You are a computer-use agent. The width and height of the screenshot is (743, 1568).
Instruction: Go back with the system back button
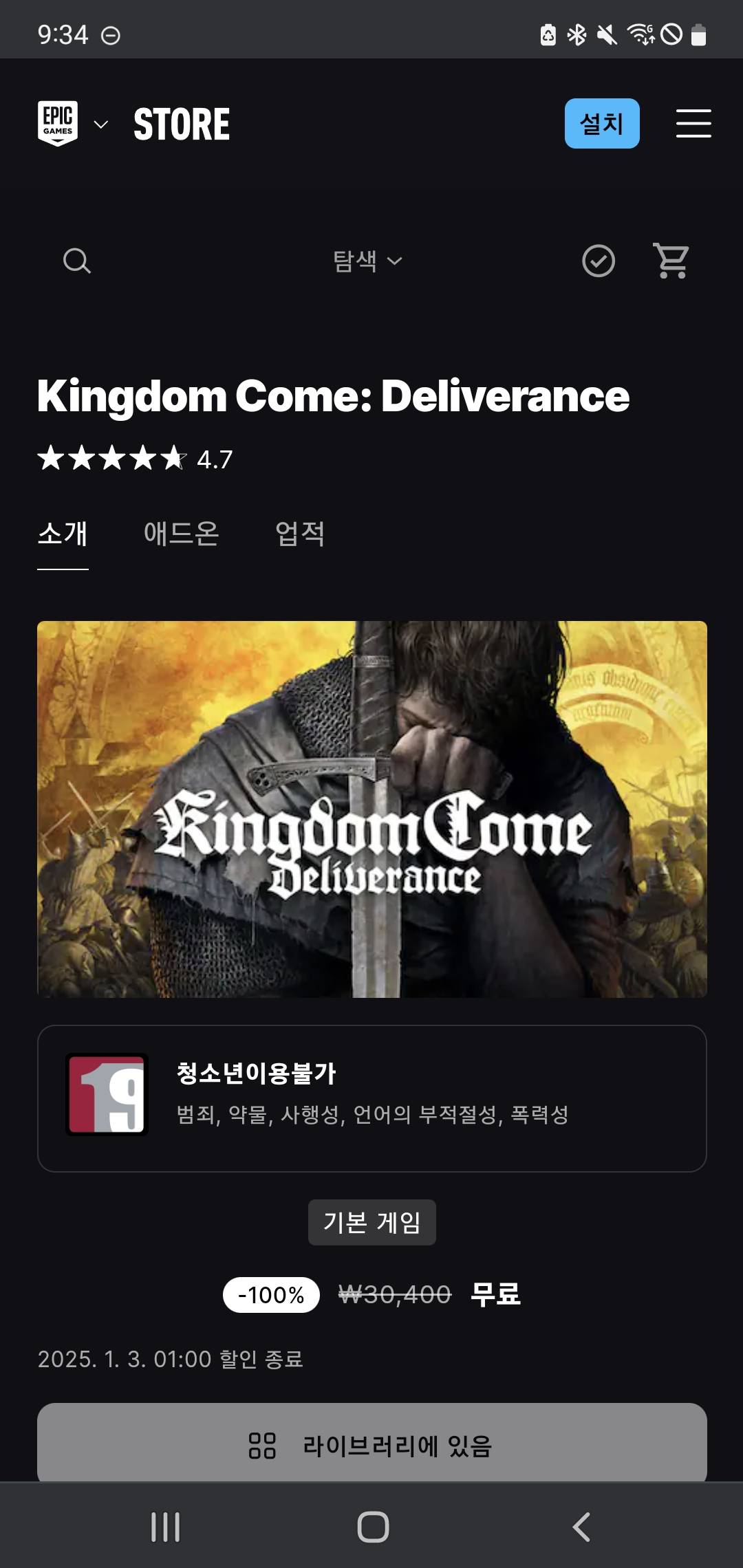581,1527
